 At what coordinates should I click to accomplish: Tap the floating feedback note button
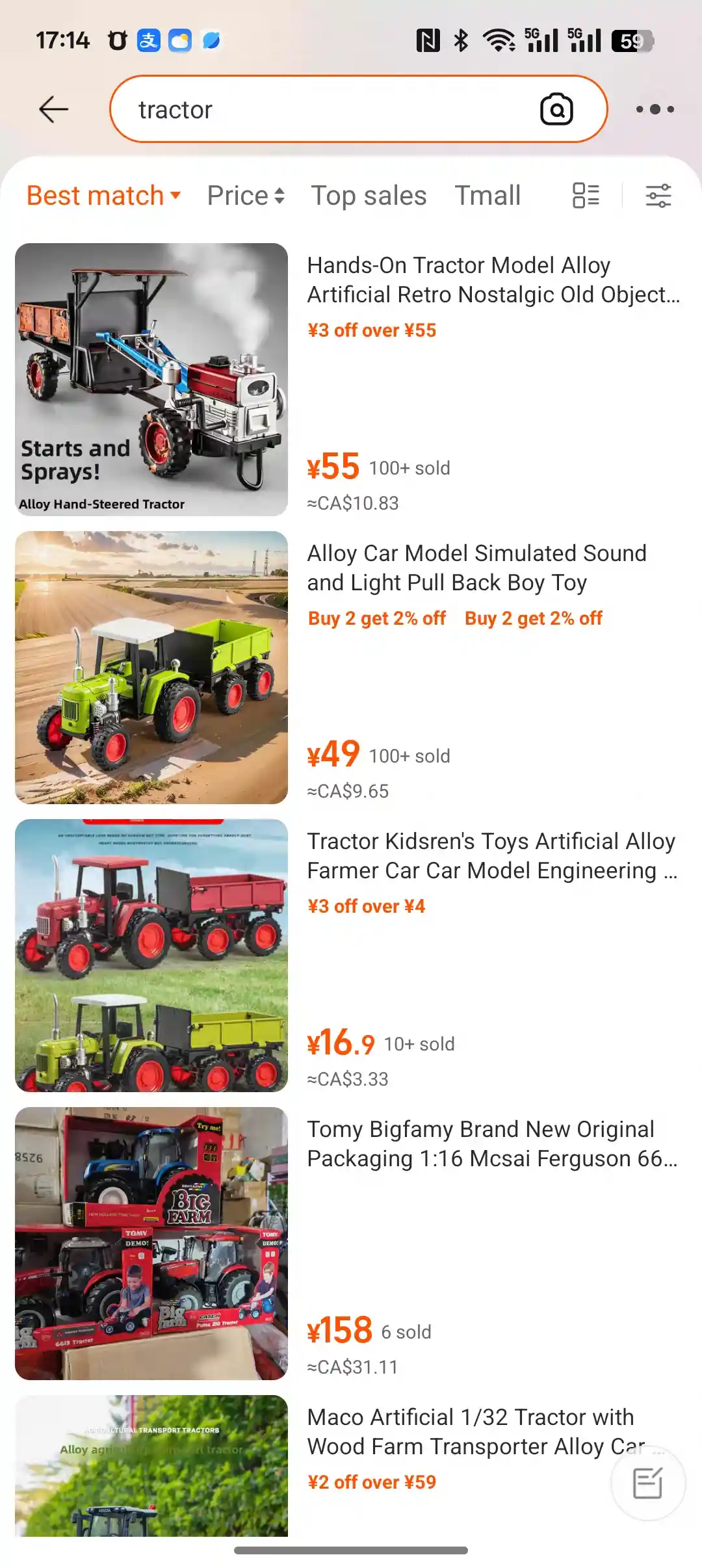click(647, 1483)
